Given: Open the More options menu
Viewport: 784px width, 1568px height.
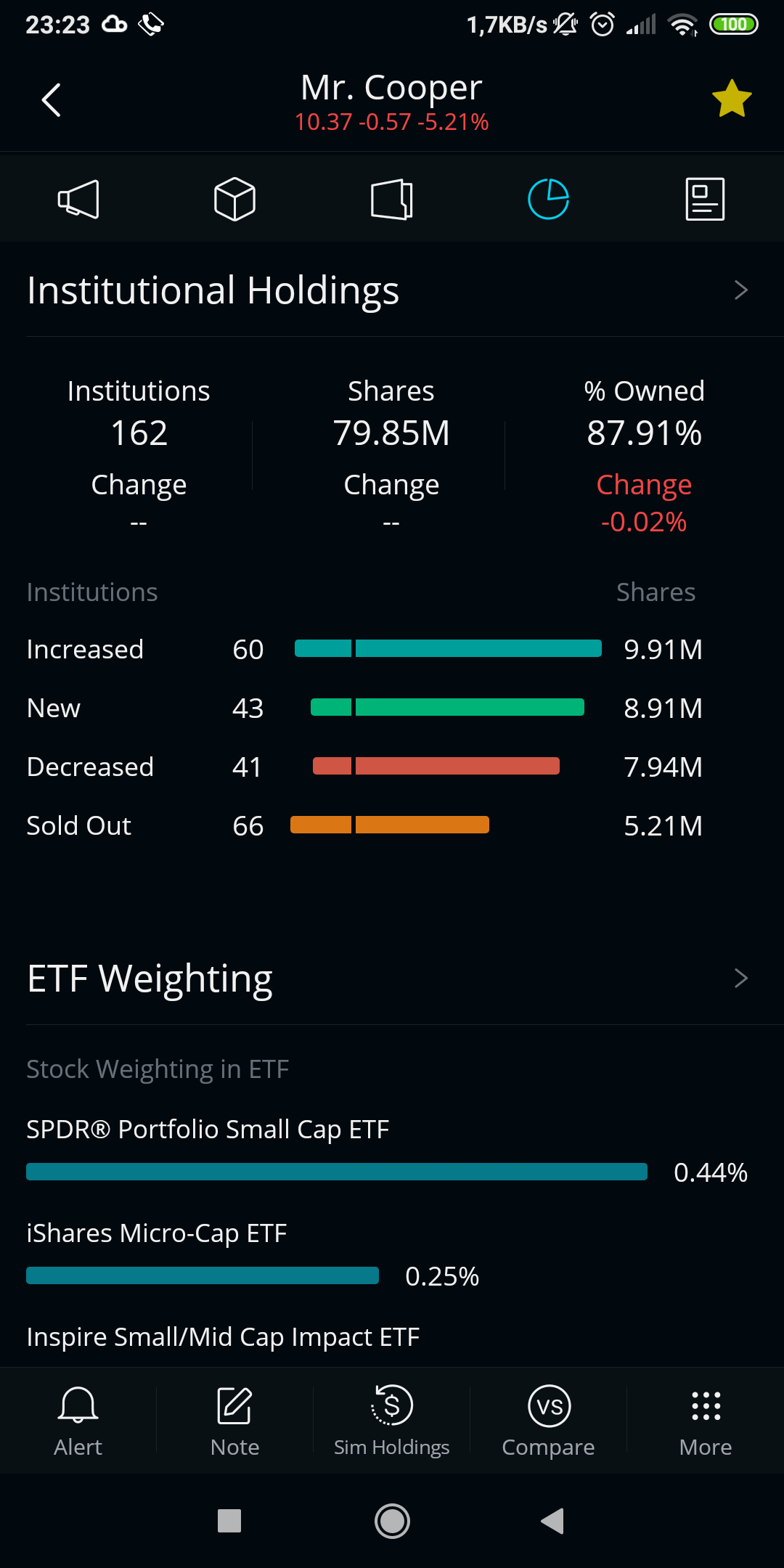Looking at the screenshot, I should pos(705,1421).
